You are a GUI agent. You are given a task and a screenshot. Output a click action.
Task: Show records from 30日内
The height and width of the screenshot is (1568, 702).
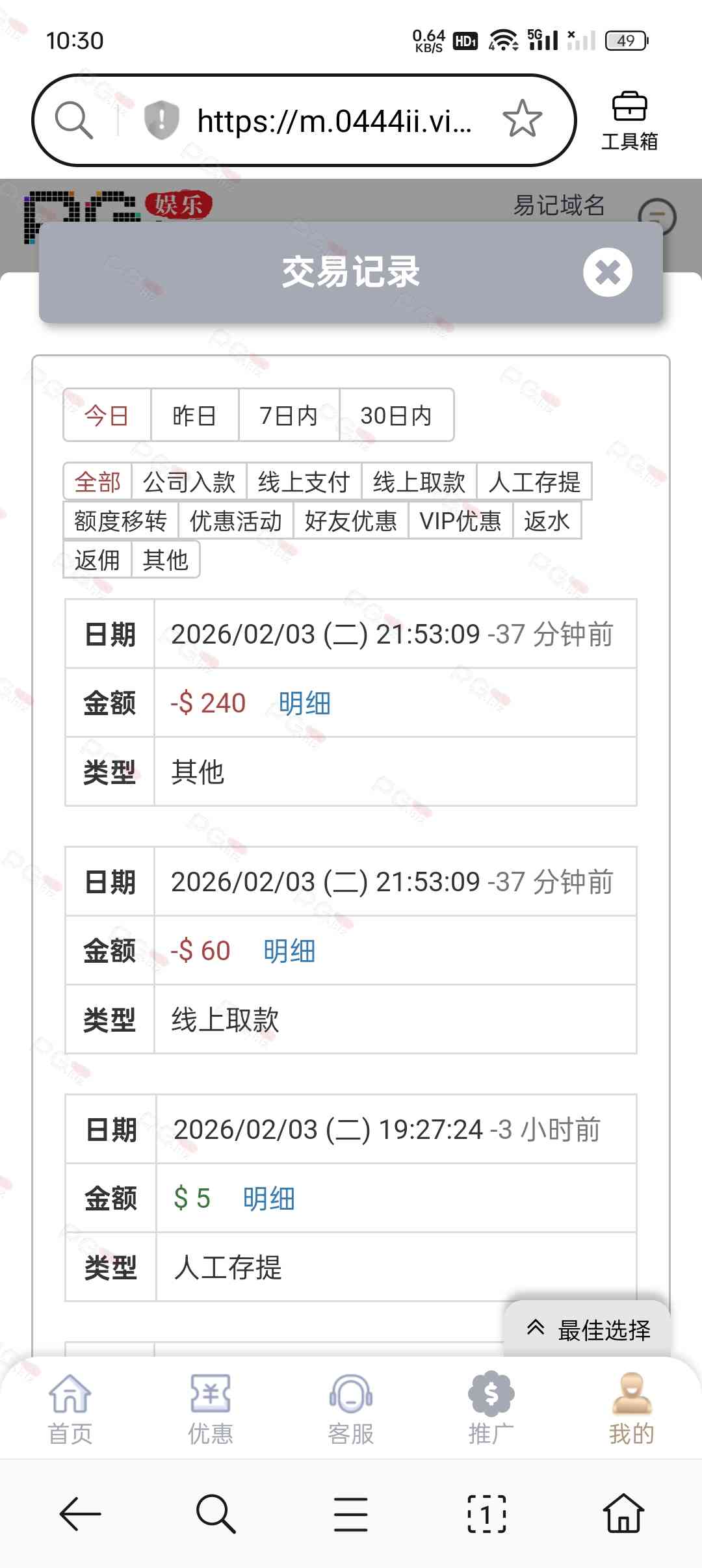click(x=396, y=415)
